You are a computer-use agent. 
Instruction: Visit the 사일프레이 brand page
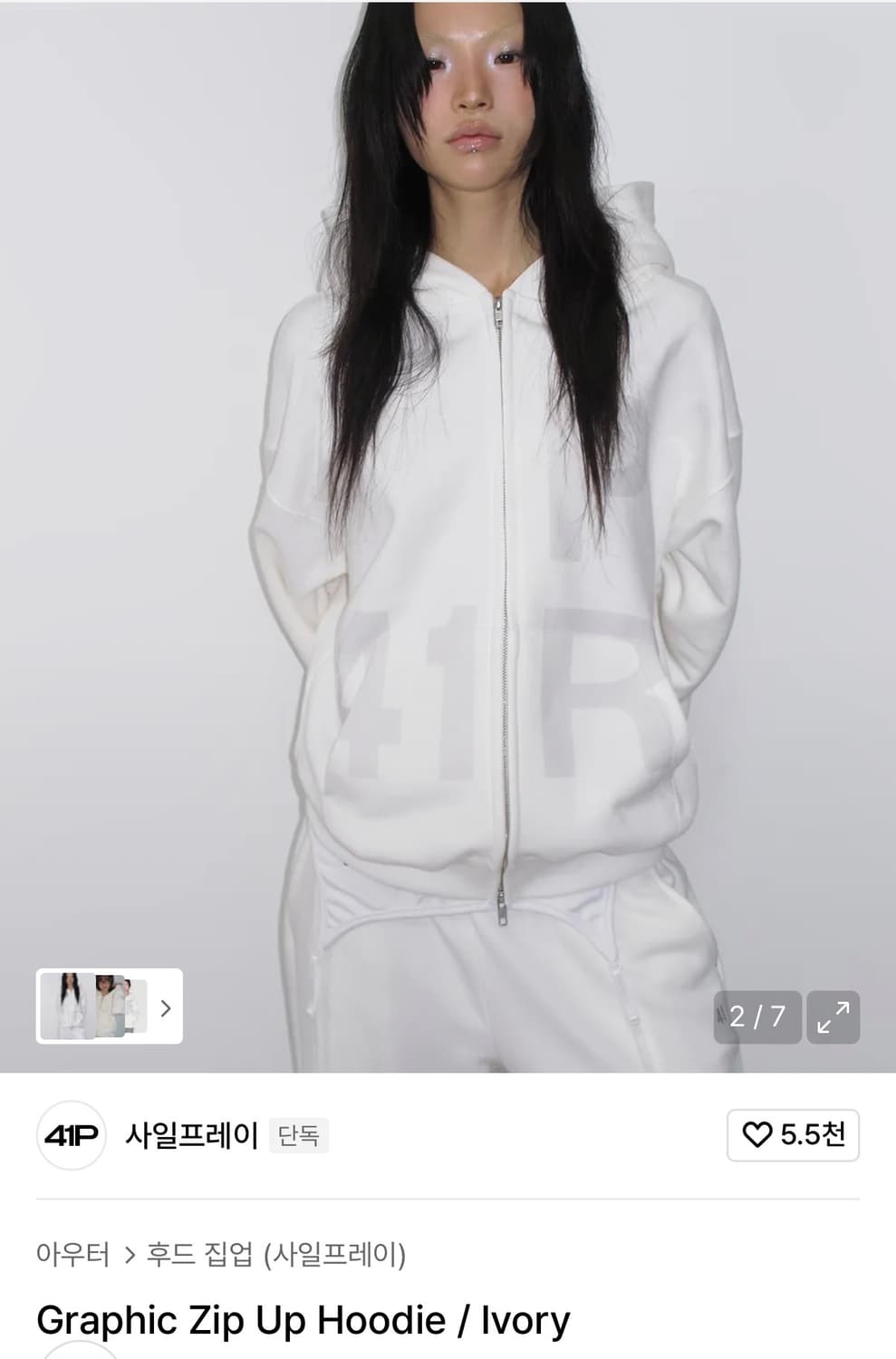click(x=193, y=1136)
